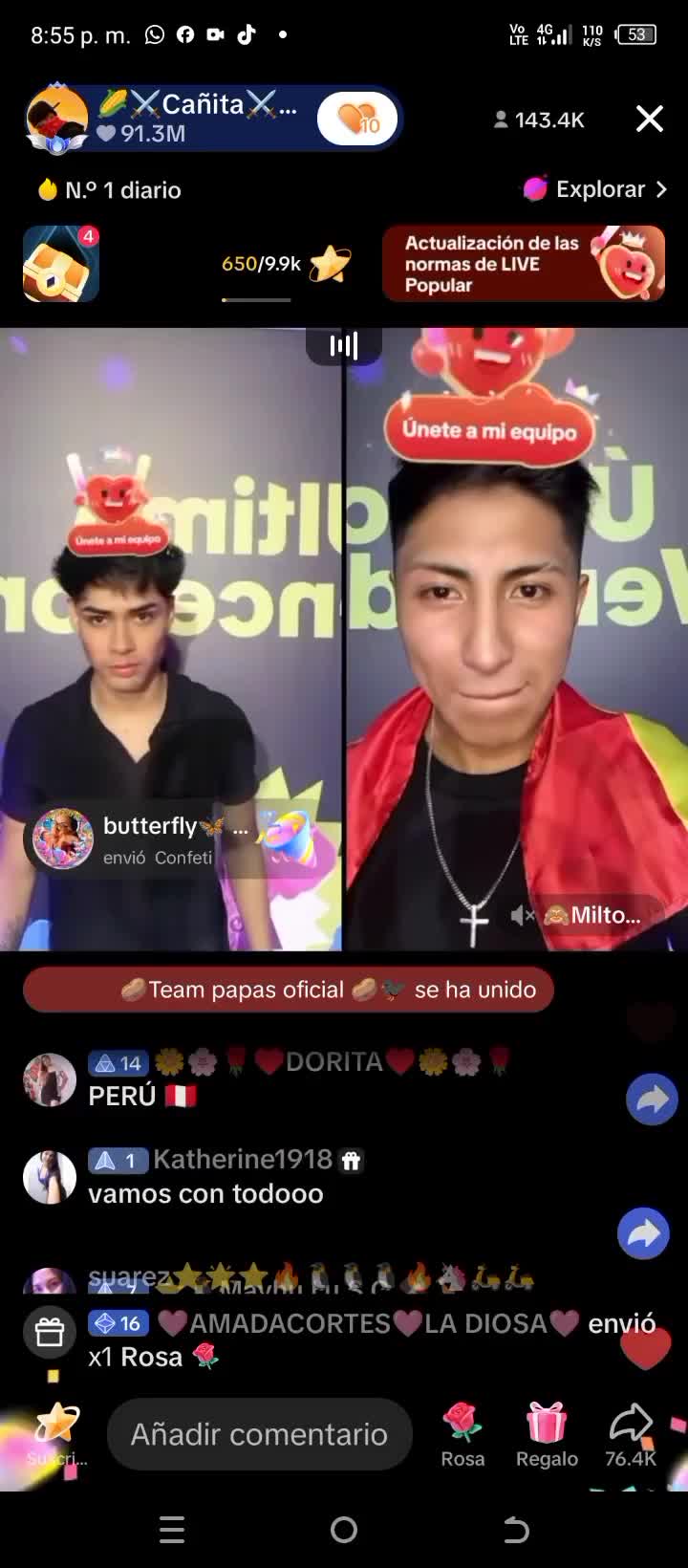Open the LIVE Popular rules update banner

[x=524, y=264]
